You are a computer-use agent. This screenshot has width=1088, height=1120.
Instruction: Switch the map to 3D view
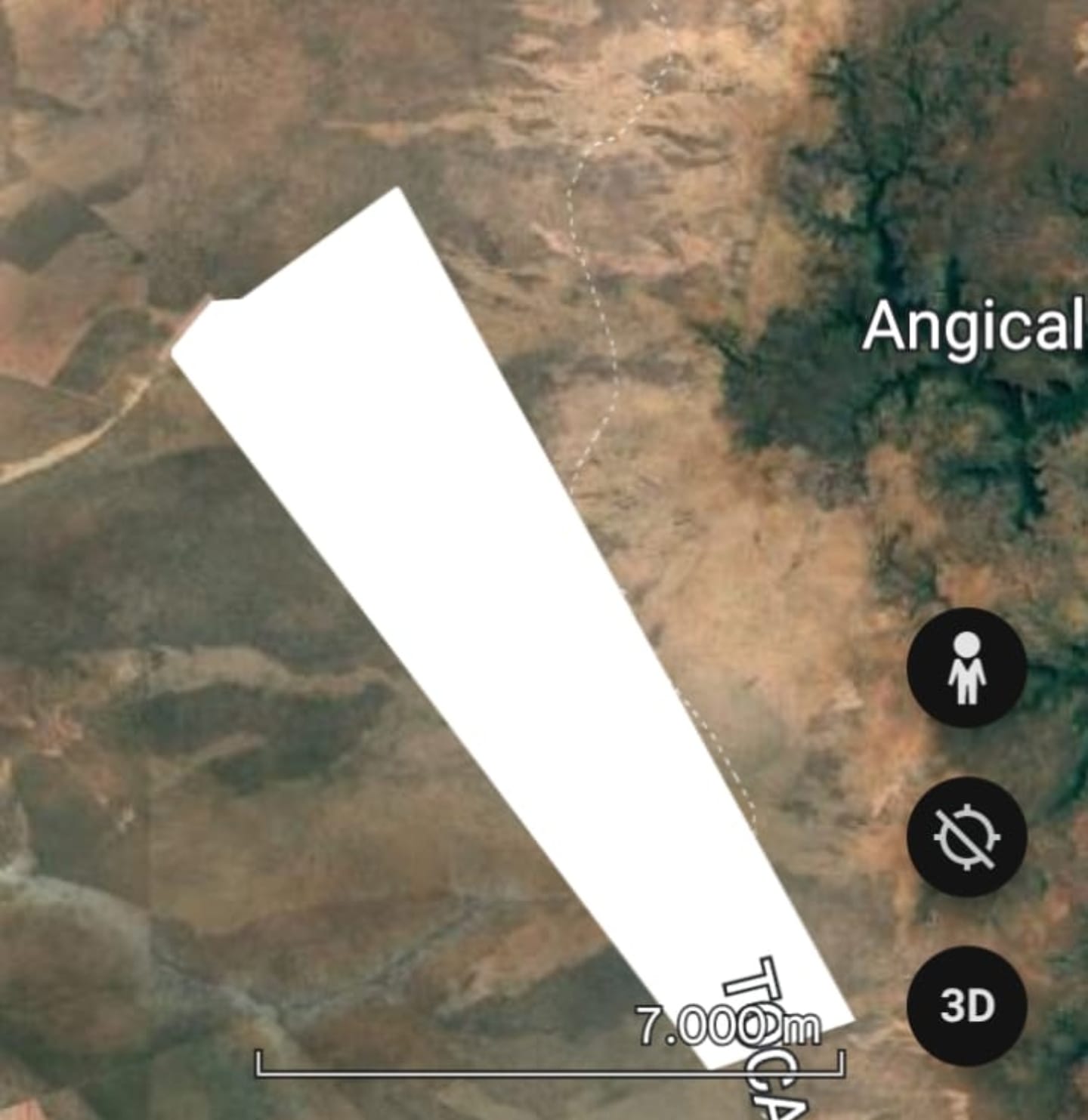966,1005
